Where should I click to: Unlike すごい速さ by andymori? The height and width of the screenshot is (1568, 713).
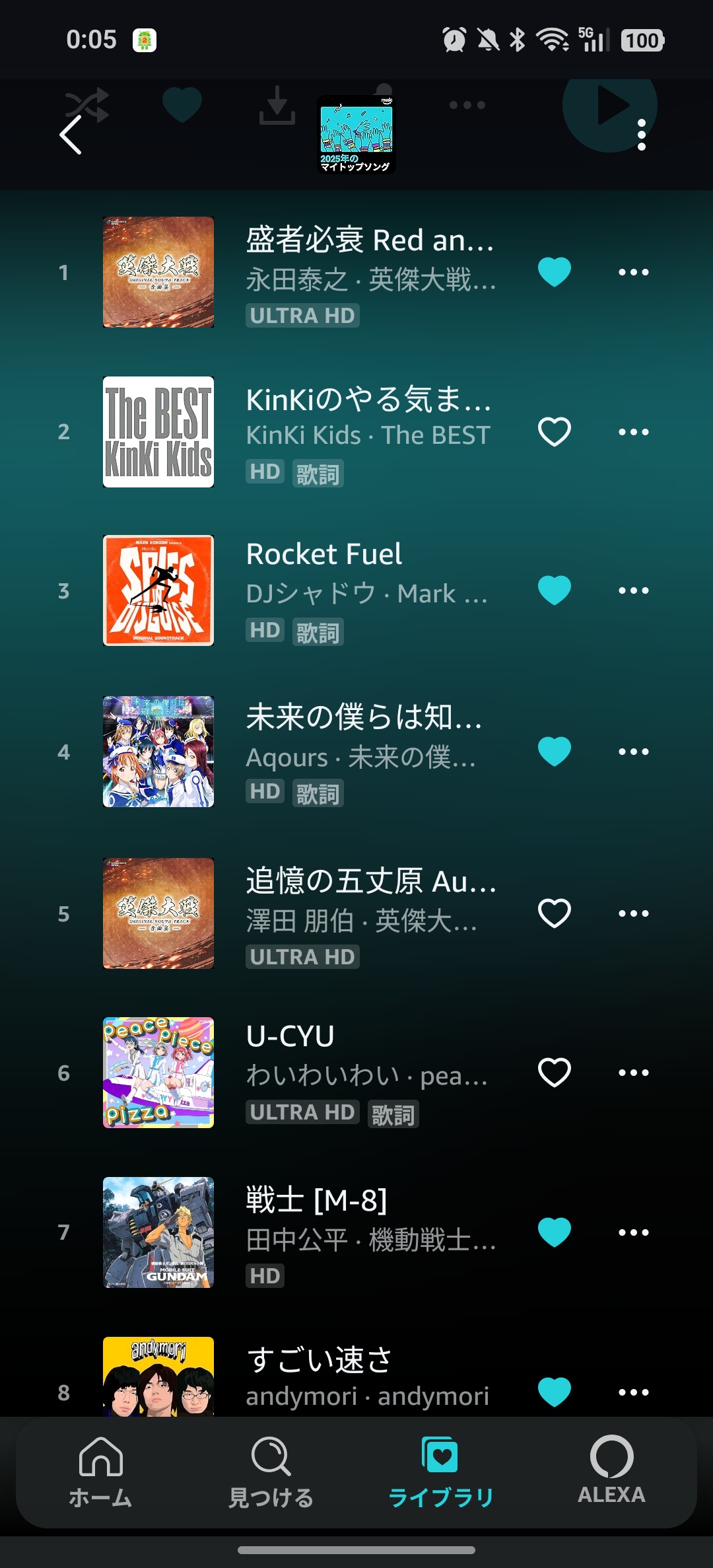554,1392
